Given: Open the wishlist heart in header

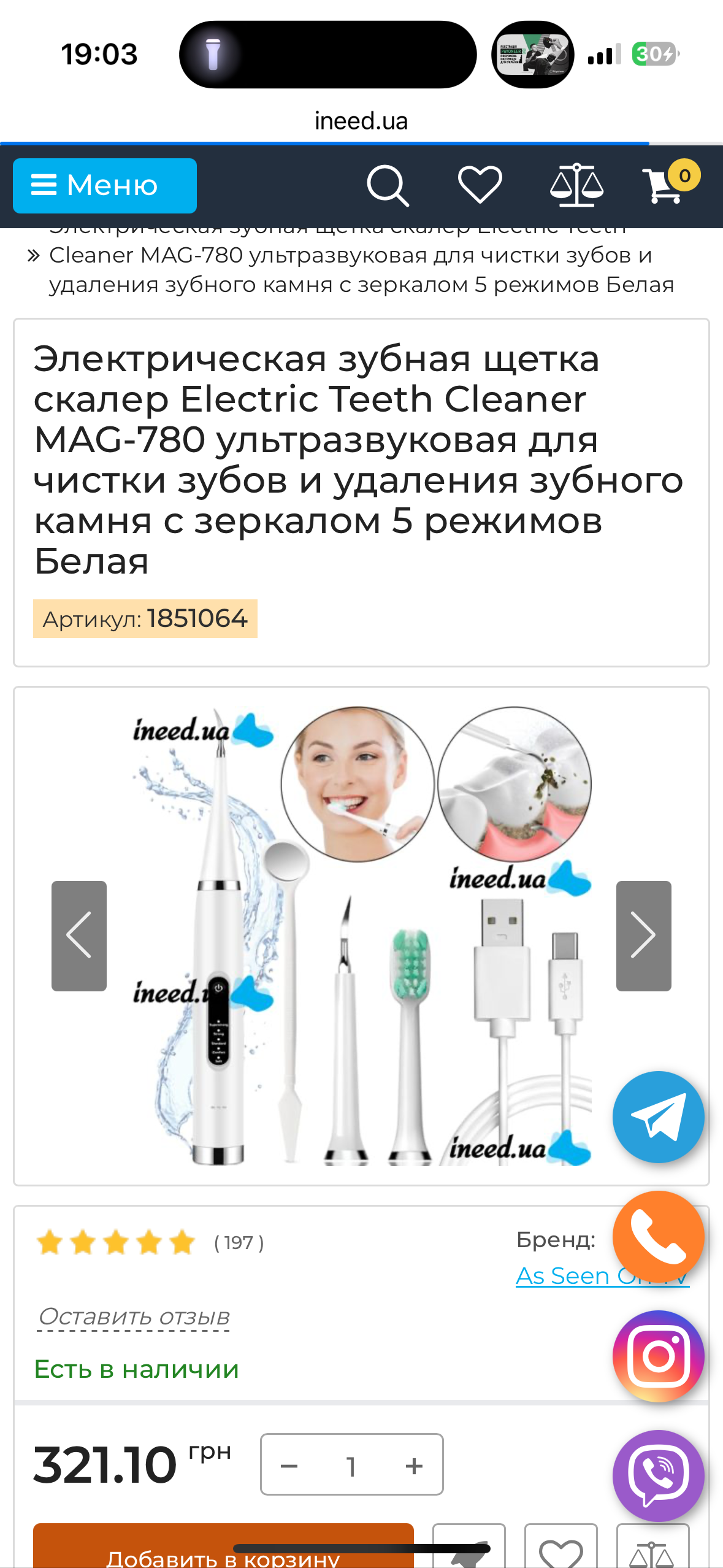Looking at the screenshot, I should 480,185.
